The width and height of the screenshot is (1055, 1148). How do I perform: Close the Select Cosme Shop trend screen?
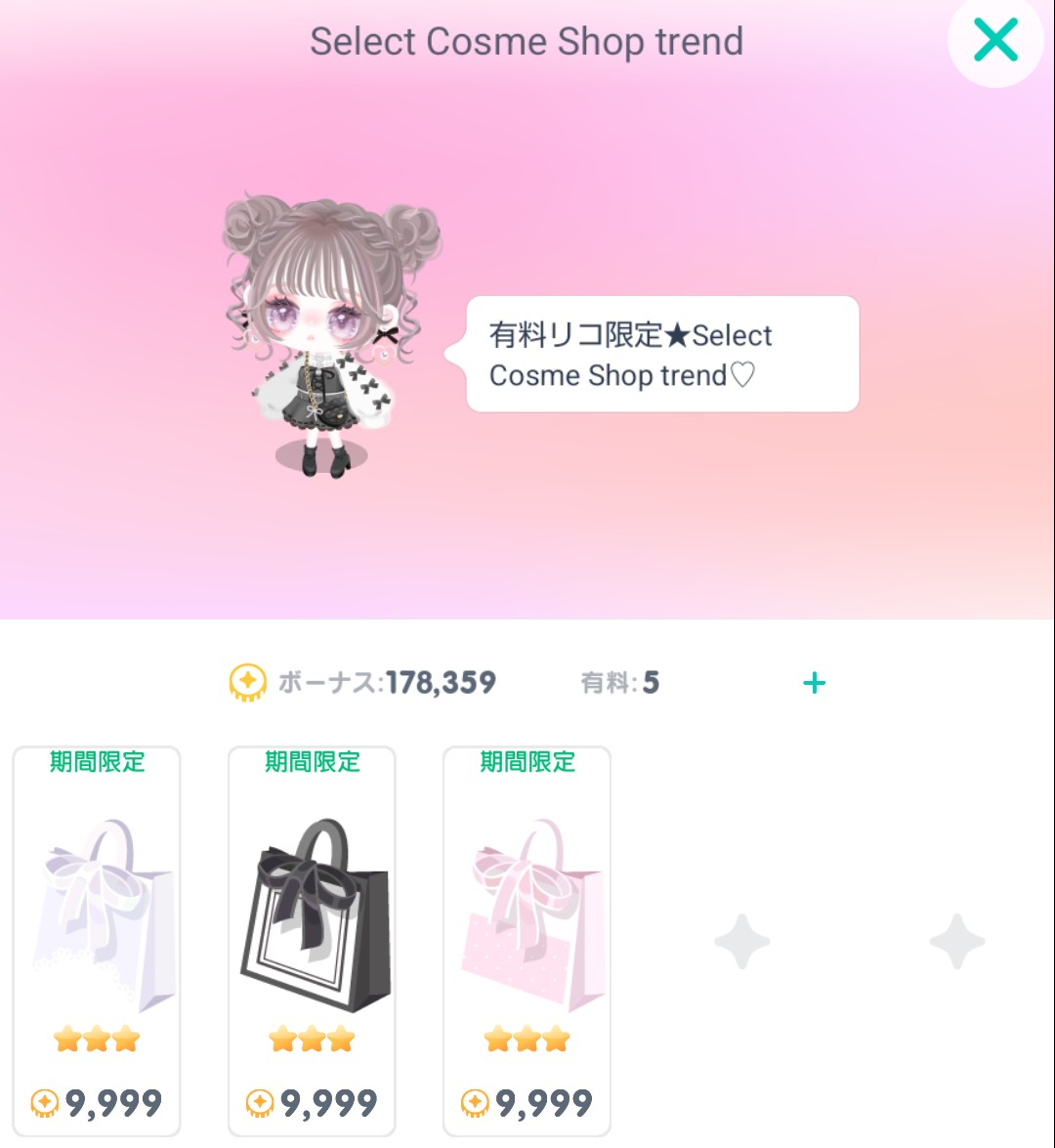click(x=994, y=40)
